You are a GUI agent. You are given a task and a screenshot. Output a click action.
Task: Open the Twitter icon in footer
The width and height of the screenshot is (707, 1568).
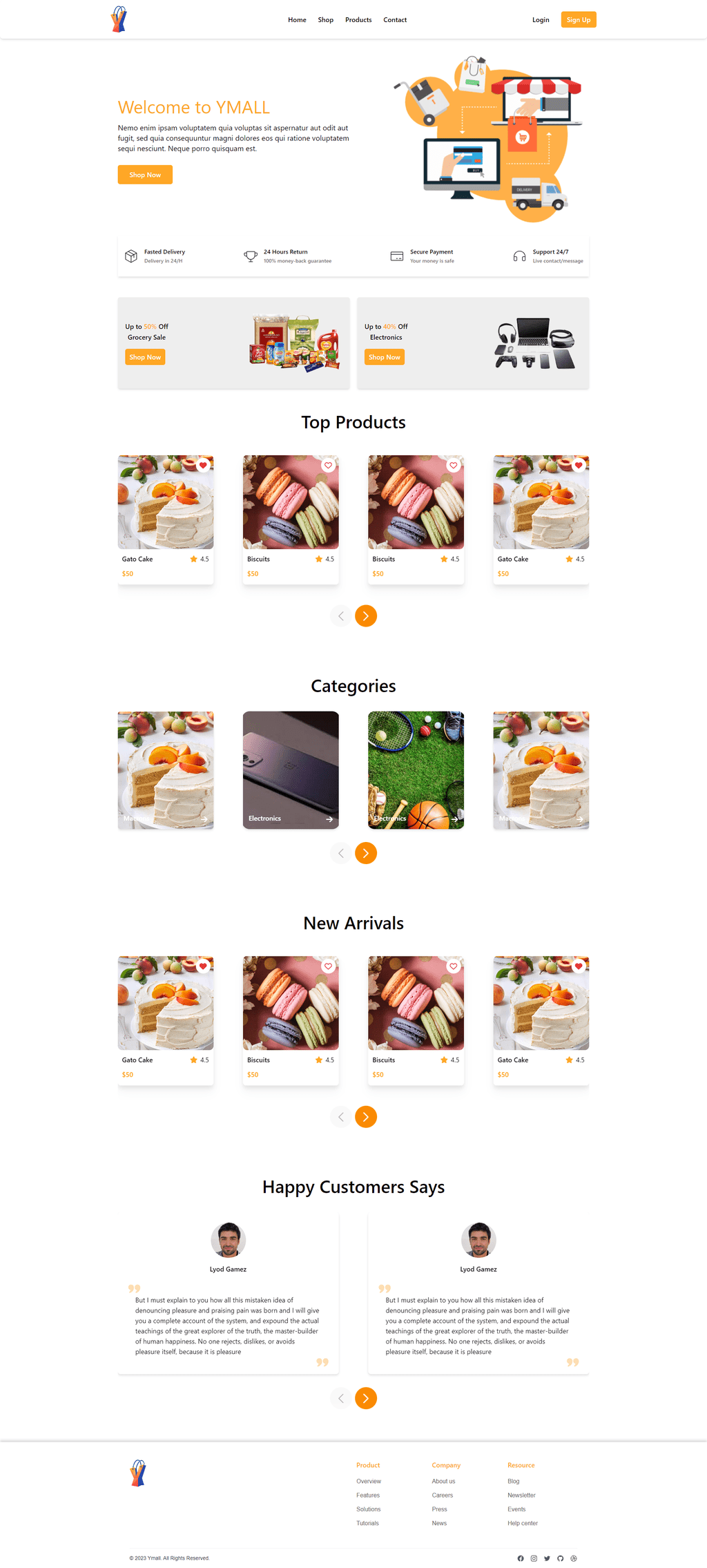[x=547, y=1558]
